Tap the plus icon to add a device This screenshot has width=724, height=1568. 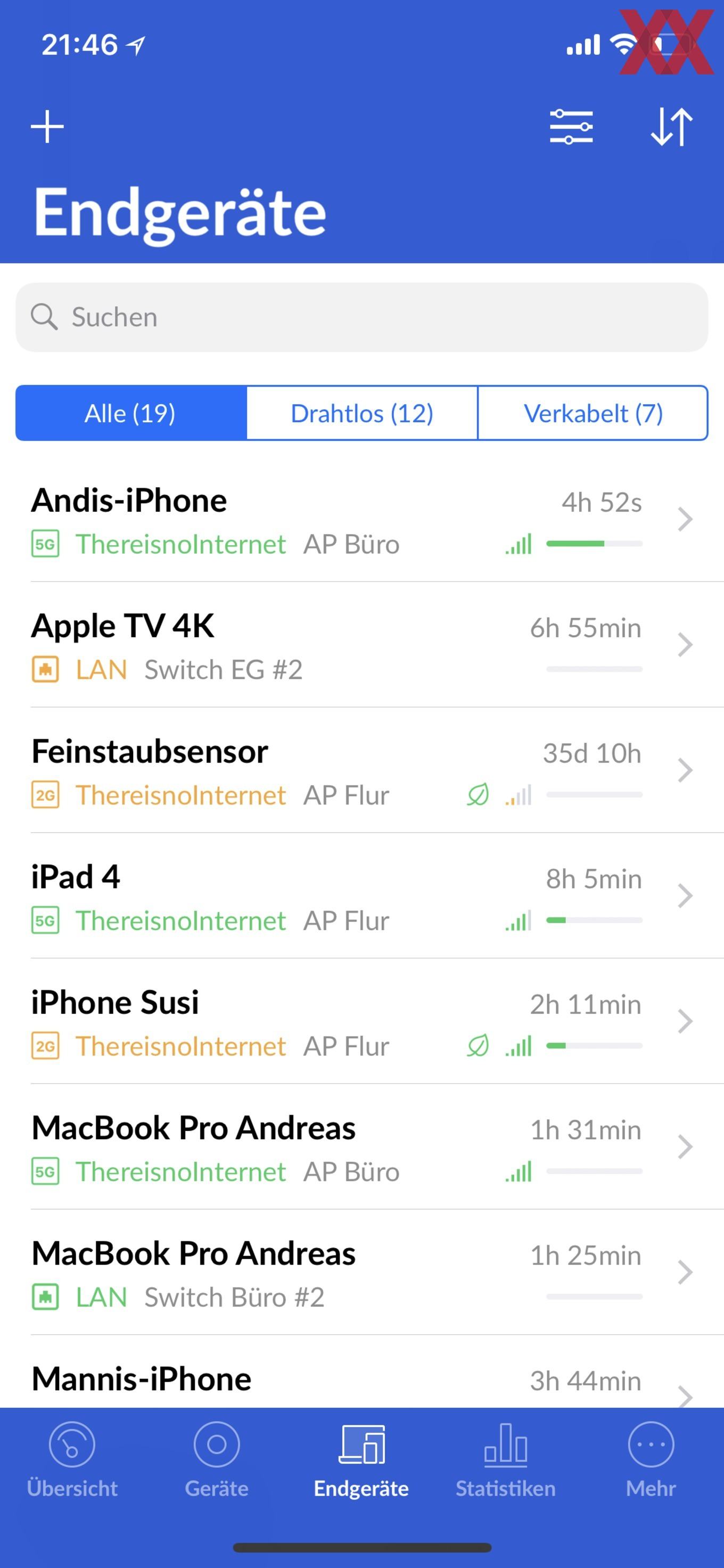tap(47, 127)
